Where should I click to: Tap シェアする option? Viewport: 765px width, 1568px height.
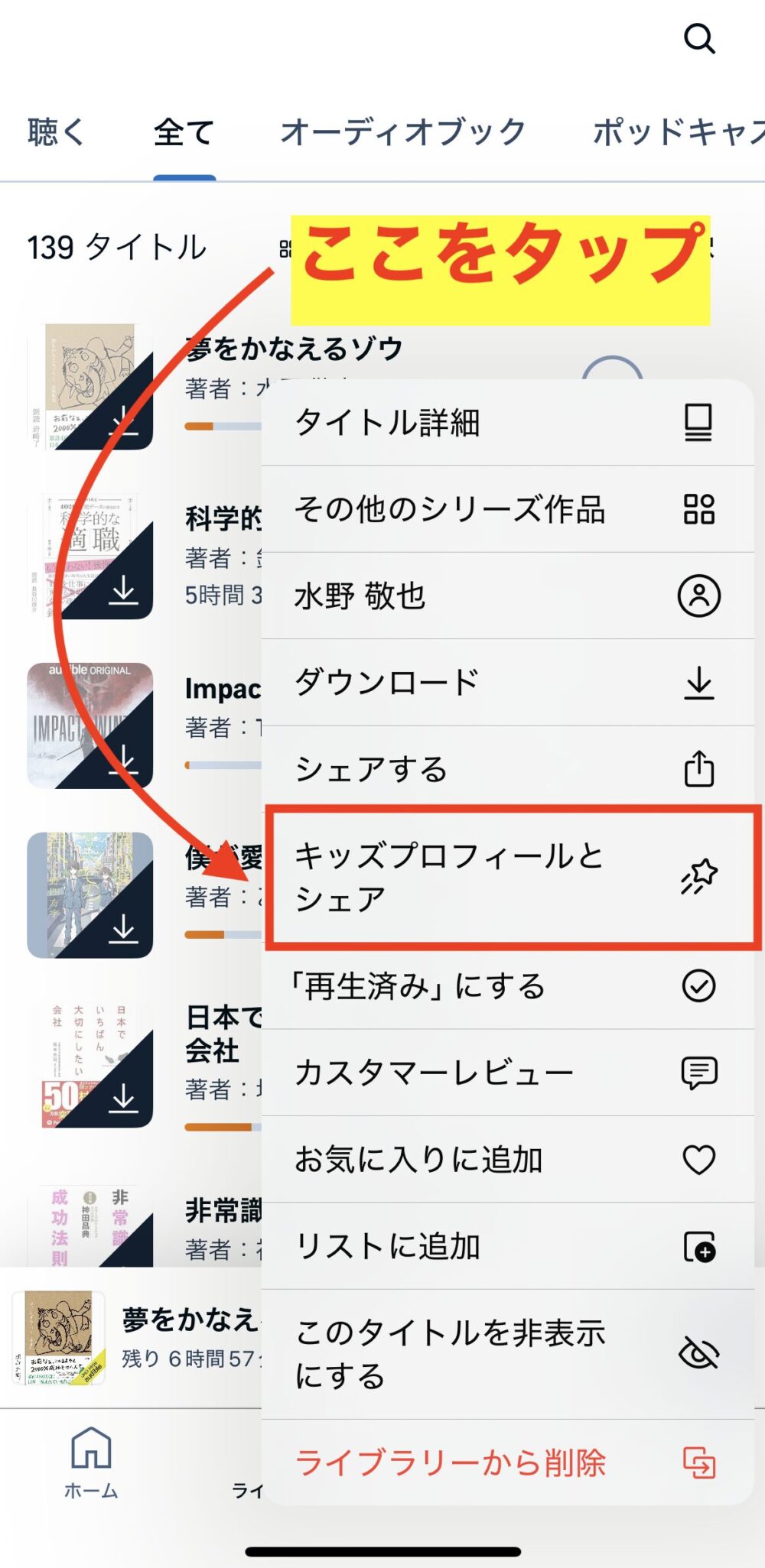click(x=508, y=768)
